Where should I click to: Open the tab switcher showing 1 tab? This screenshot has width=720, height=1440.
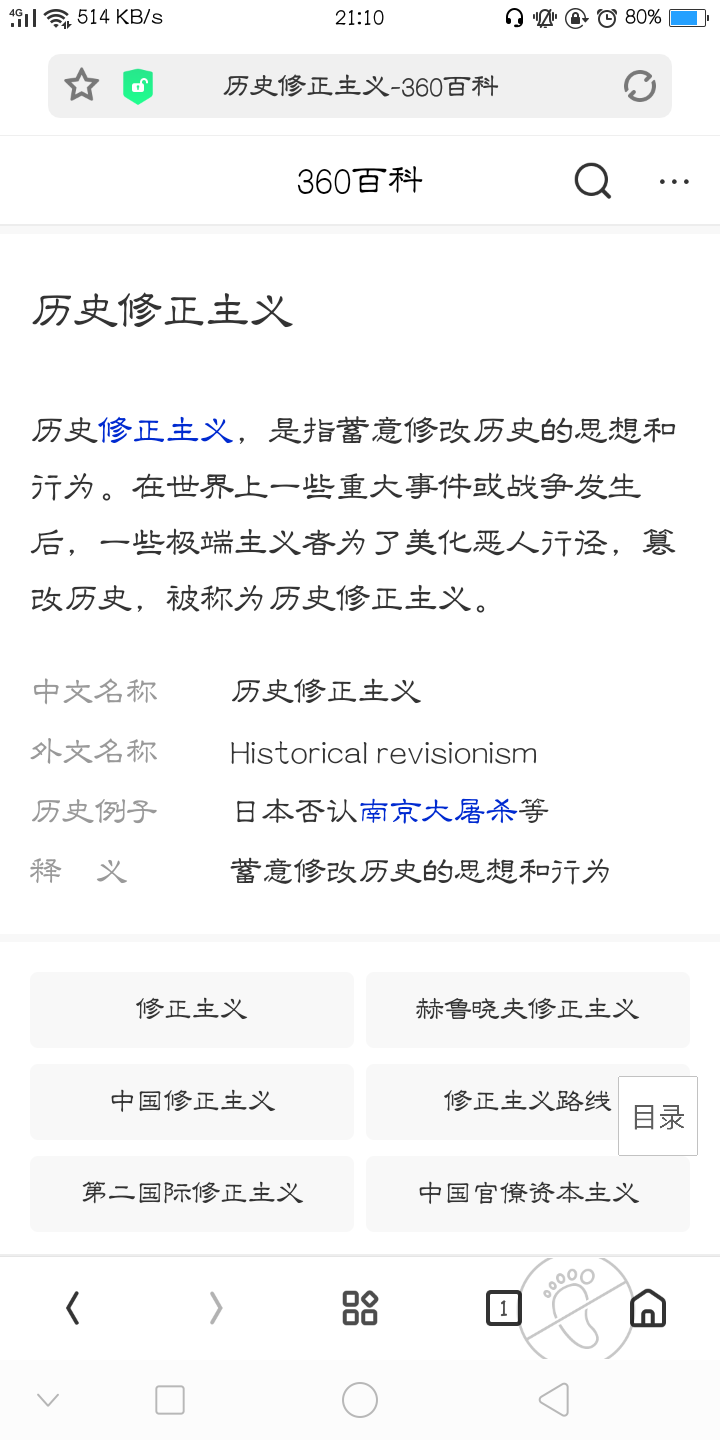(x=503, y=1307)
